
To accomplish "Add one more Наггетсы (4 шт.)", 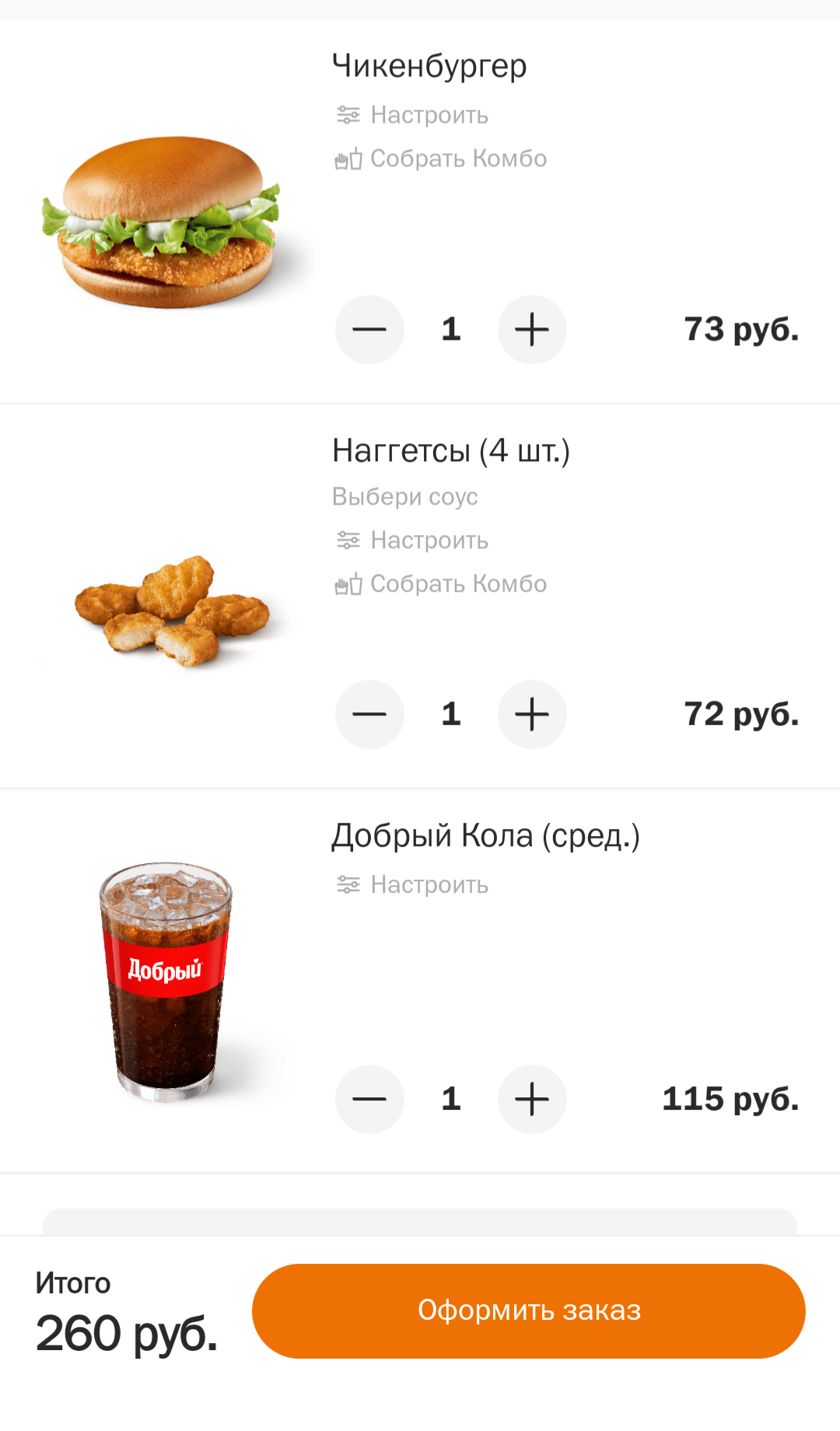I will click(x=532, y=715).
